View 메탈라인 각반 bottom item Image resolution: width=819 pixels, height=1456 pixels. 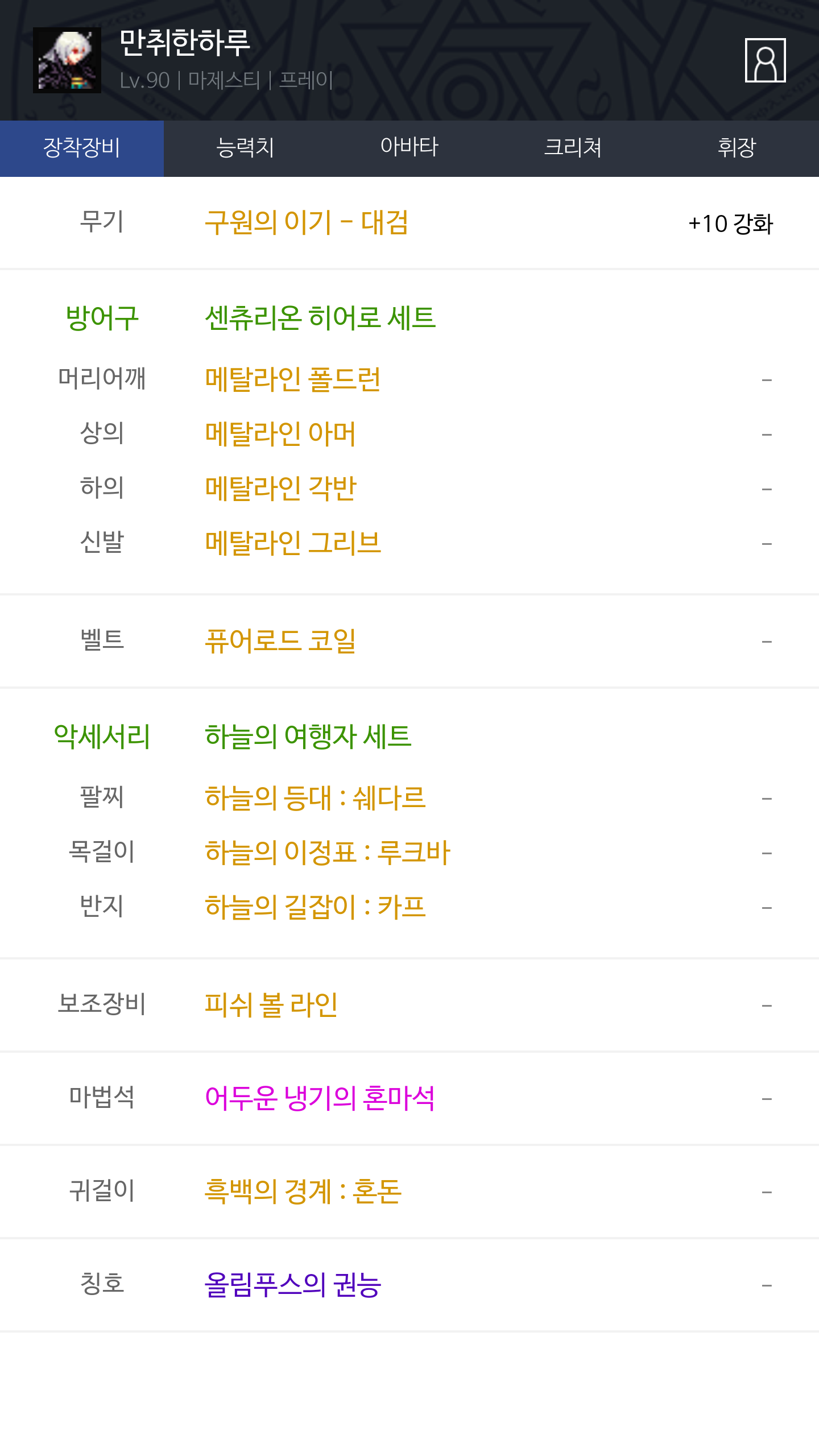[280, 488]
